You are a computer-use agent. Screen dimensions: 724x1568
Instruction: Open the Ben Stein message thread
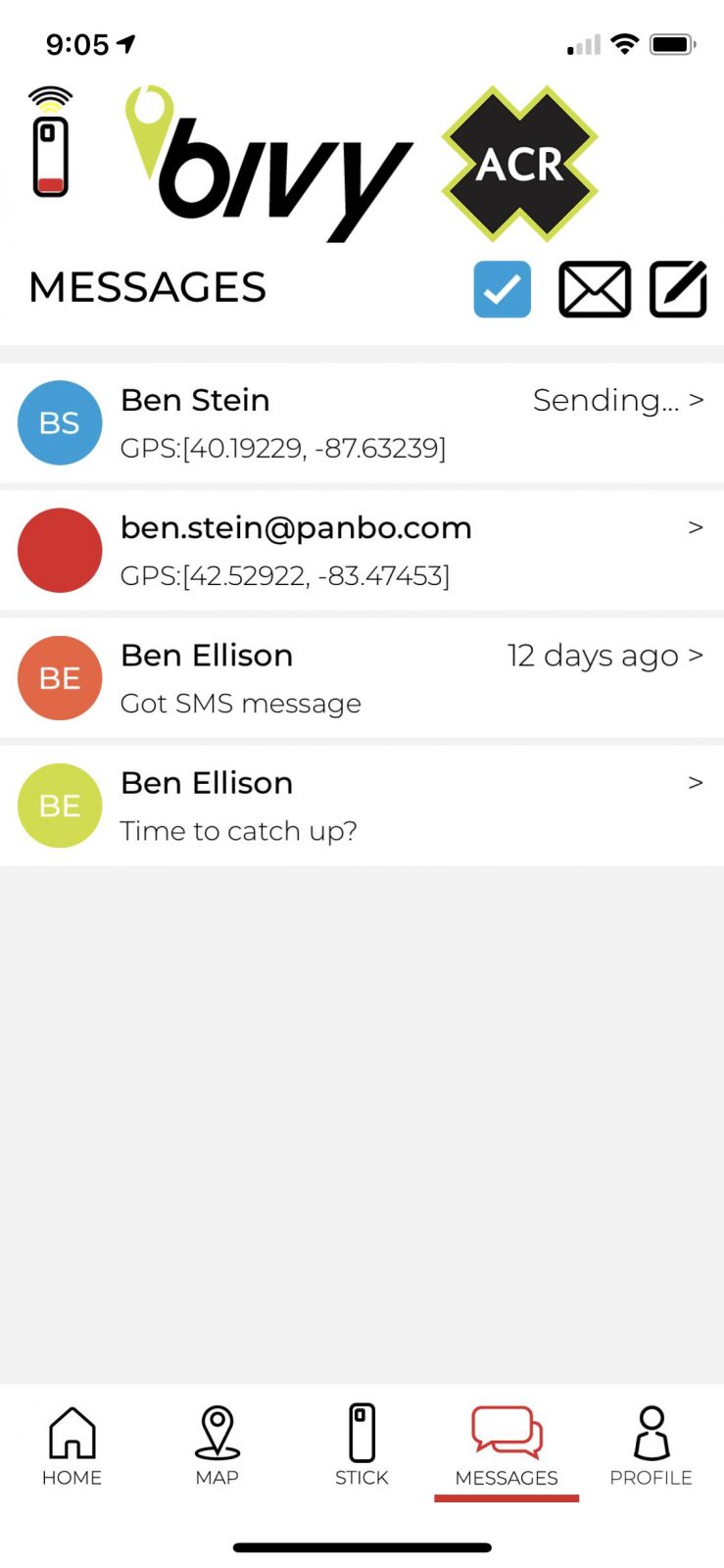tap(362, 423)
